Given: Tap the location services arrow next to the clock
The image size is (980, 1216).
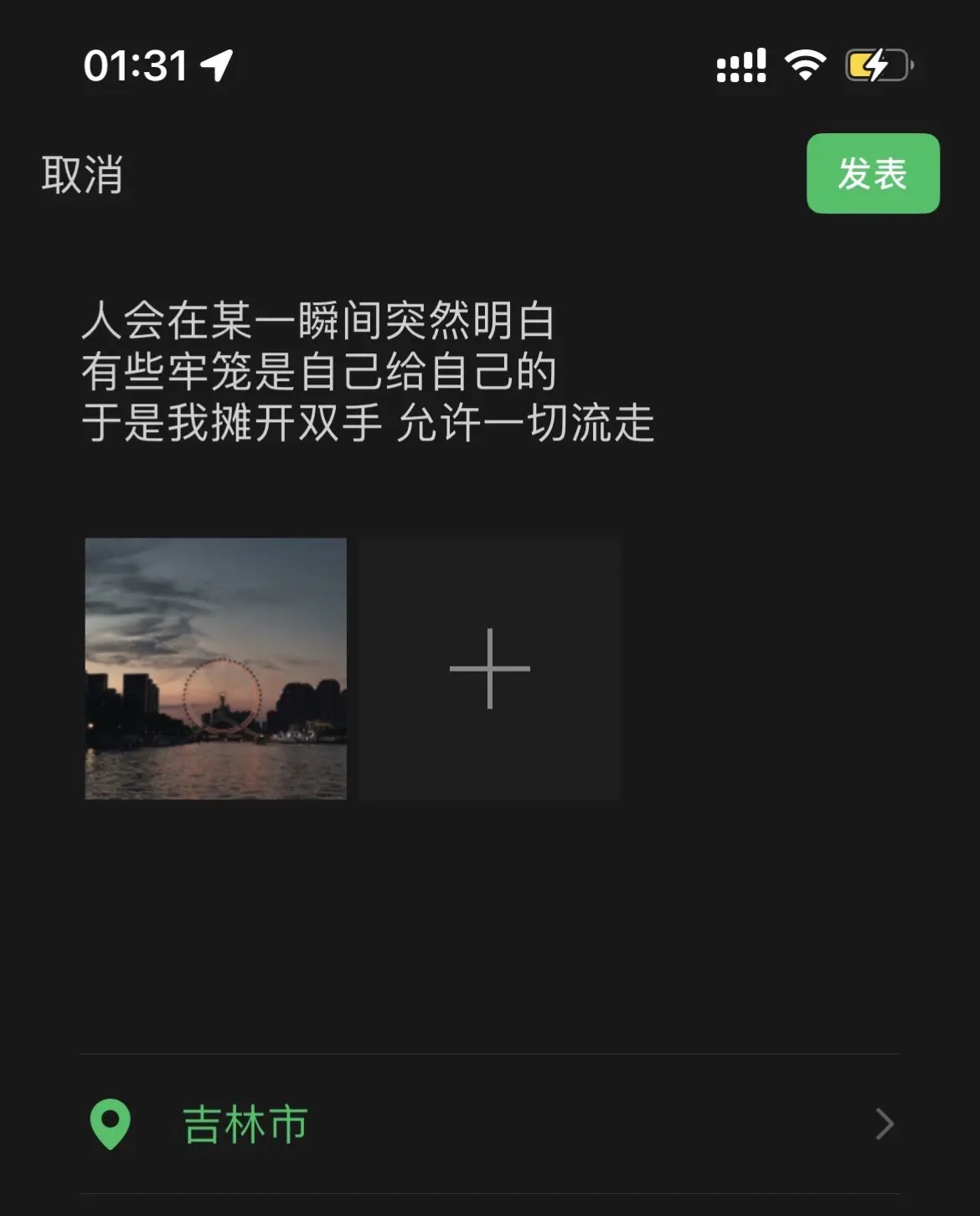Looking at the screenshot, I should click(215, 65).
